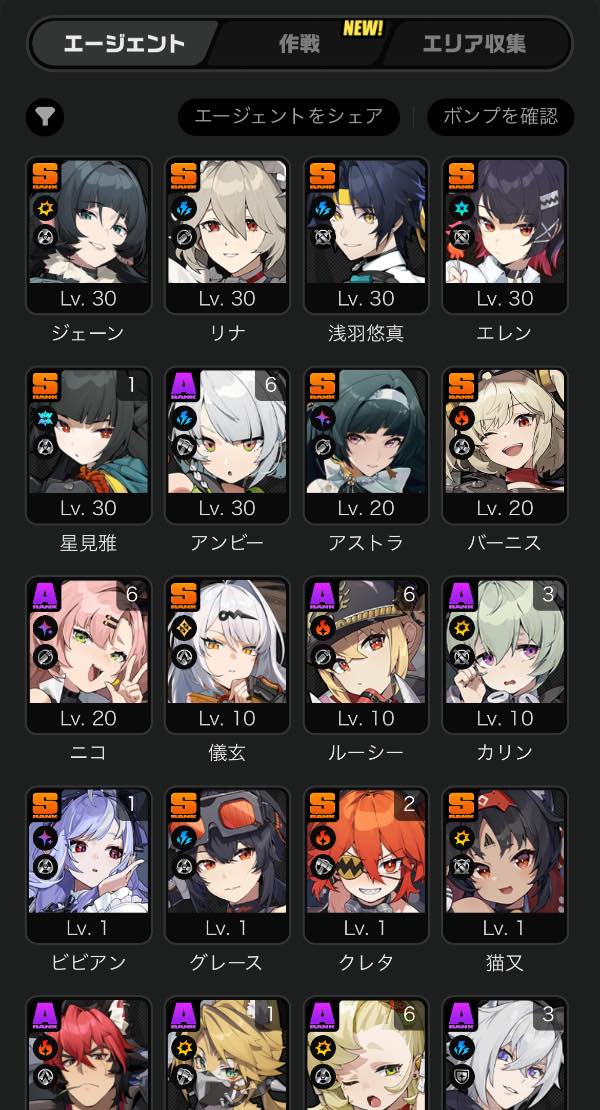The height and width of the screenshot is (1110, 600).
Task: Select agent ルーシー
Action: point(366,655)
